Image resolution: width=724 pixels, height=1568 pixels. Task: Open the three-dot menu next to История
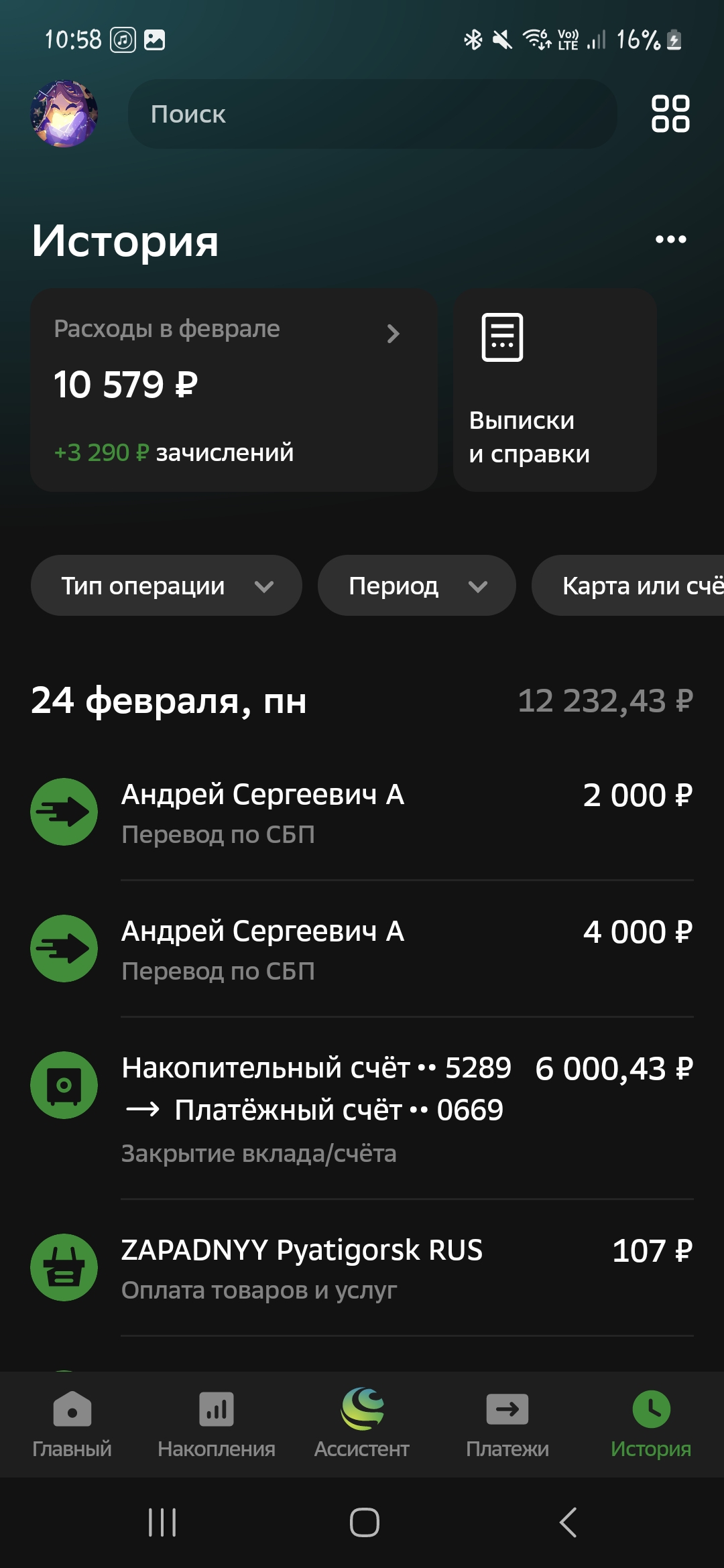(670, 239)
